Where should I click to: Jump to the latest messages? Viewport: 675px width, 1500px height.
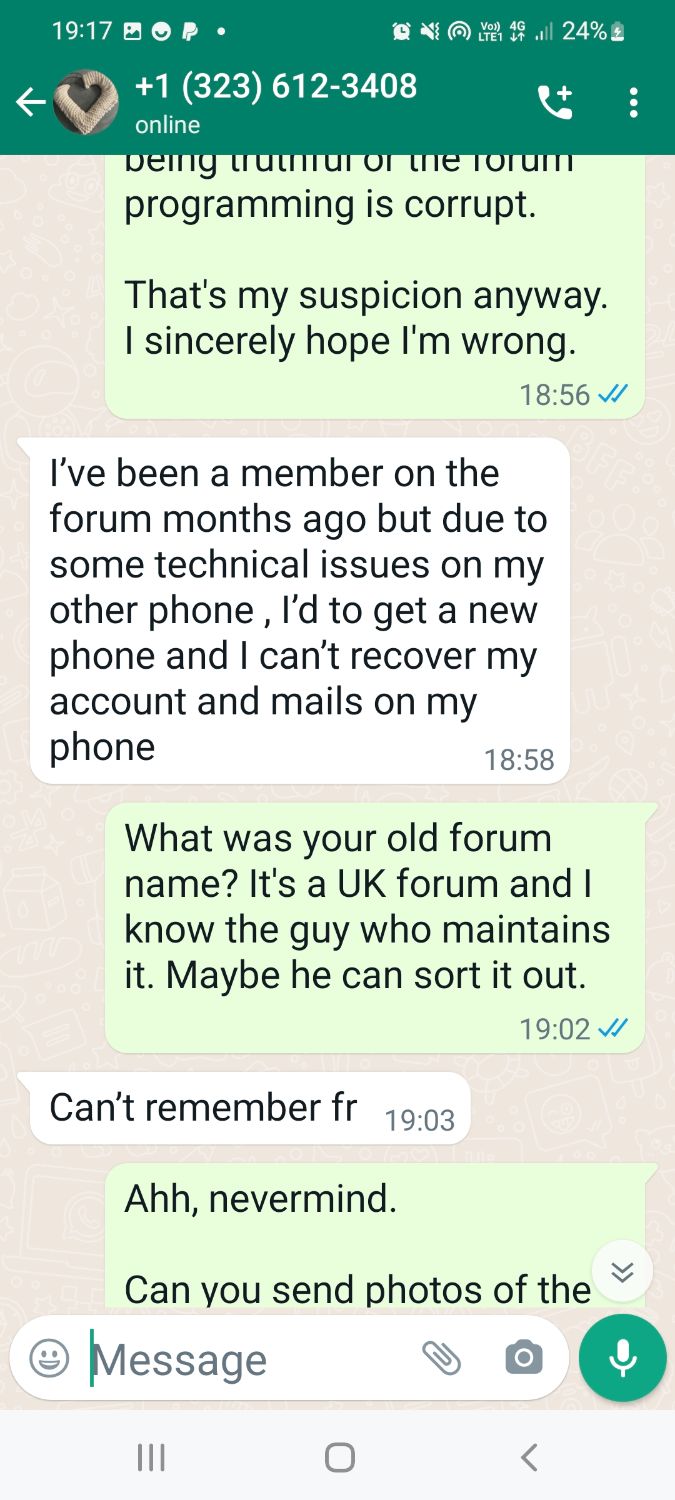click(622, 1272)
